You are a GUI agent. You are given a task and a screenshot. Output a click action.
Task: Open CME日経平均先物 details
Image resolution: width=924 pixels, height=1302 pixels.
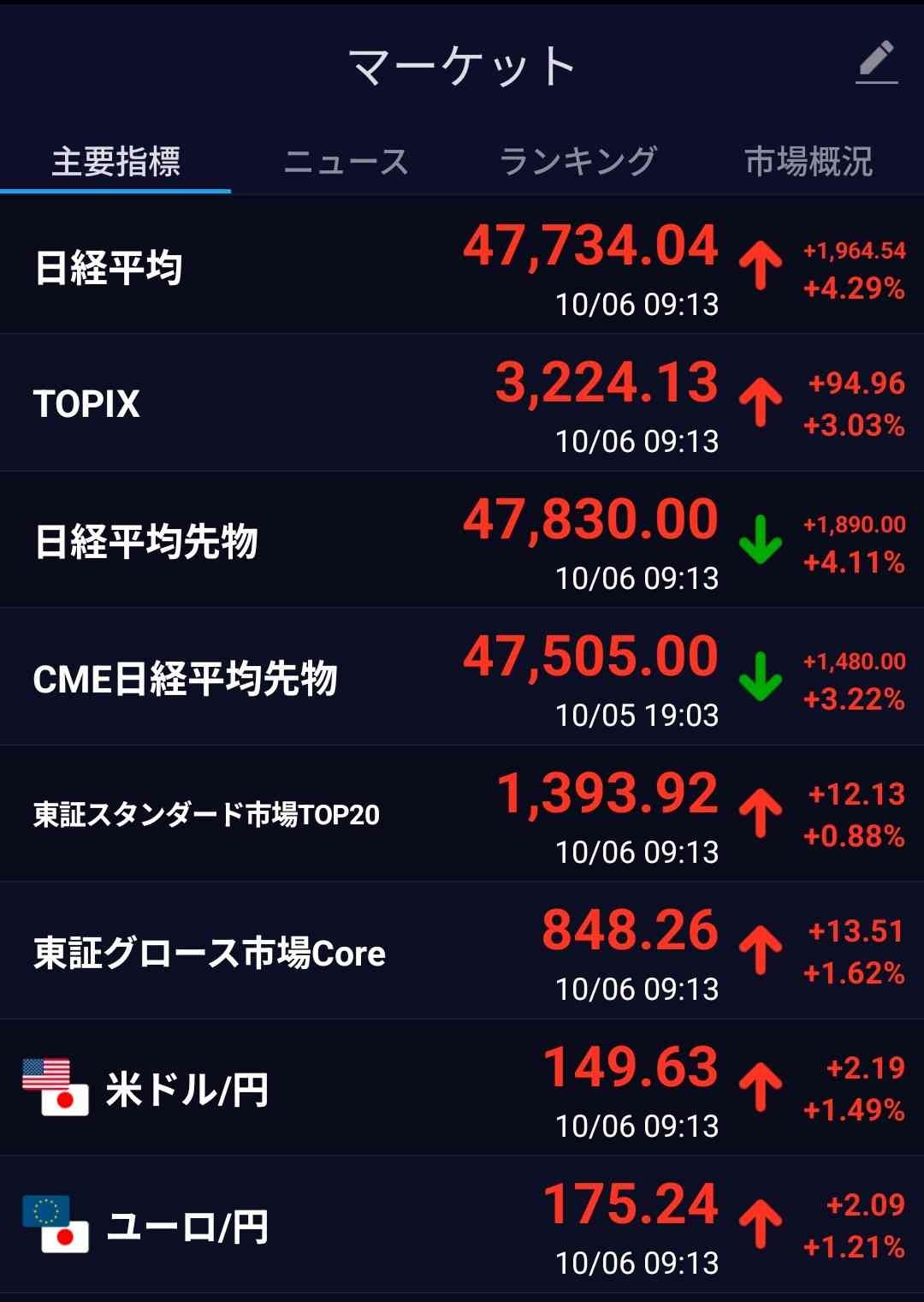tap(462, 677)
